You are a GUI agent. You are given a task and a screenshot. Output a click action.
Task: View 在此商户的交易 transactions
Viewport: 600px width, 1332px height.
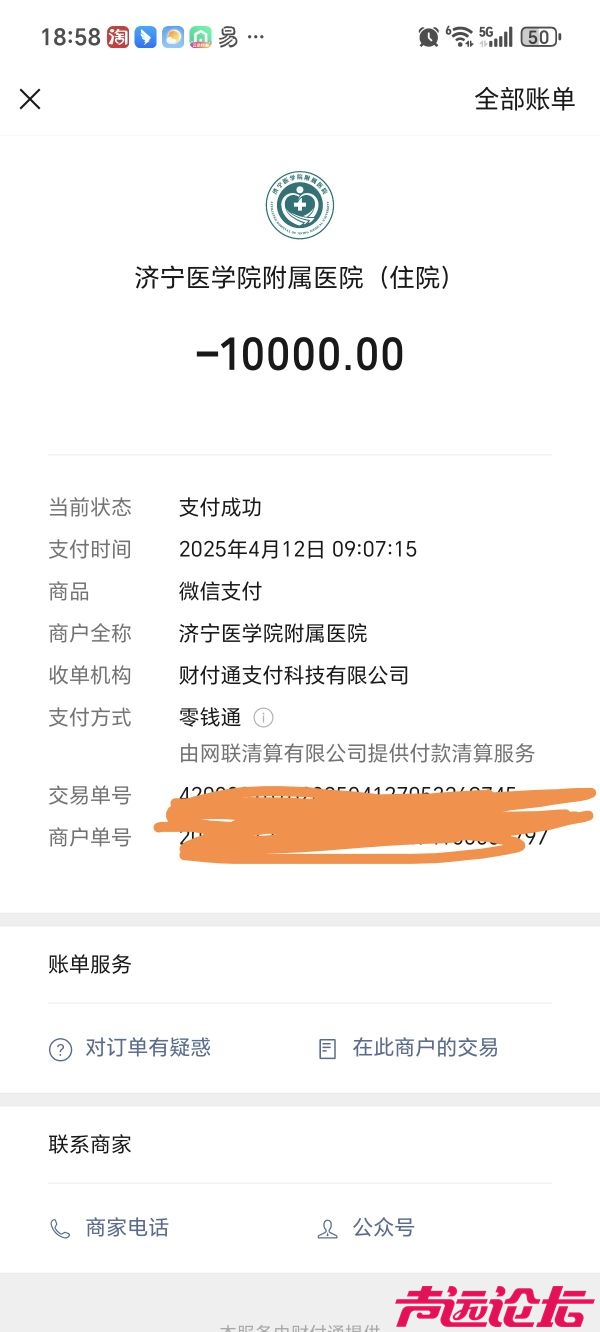tap(408, 1048)
